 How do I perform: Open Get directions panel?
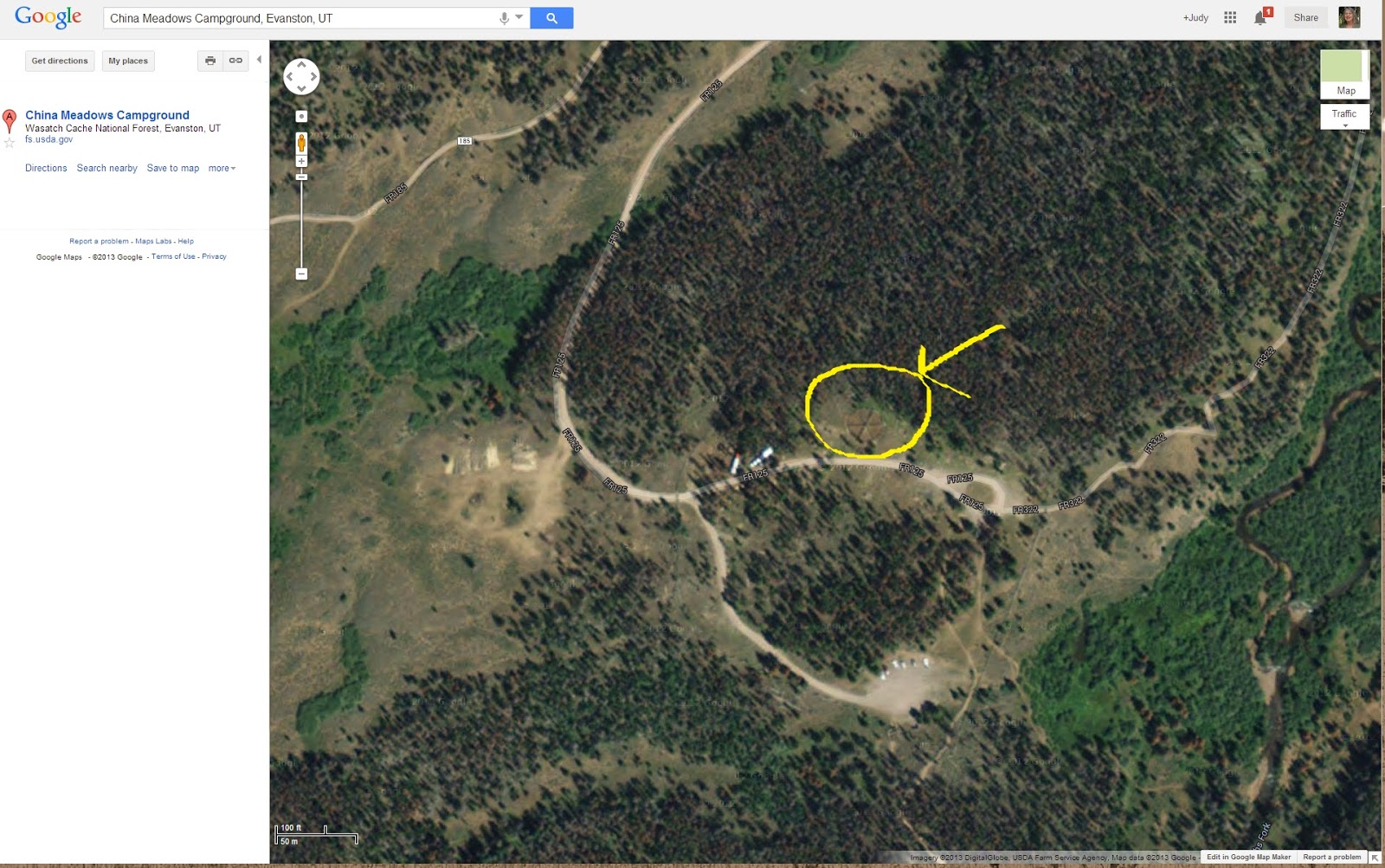coord(60,61)
